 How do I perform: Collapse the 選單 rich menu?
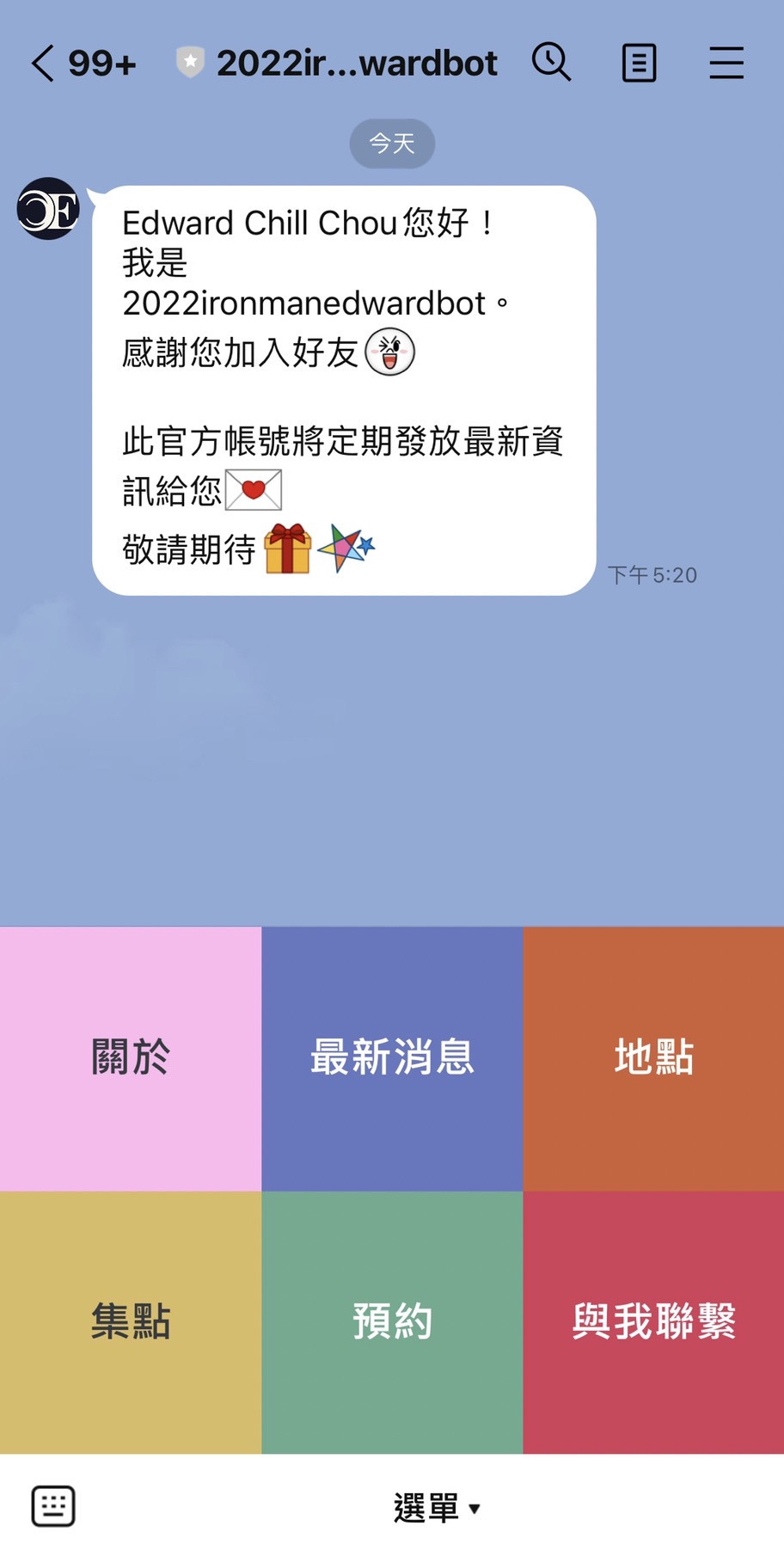pyautogui.click(x=437, y=1508)
